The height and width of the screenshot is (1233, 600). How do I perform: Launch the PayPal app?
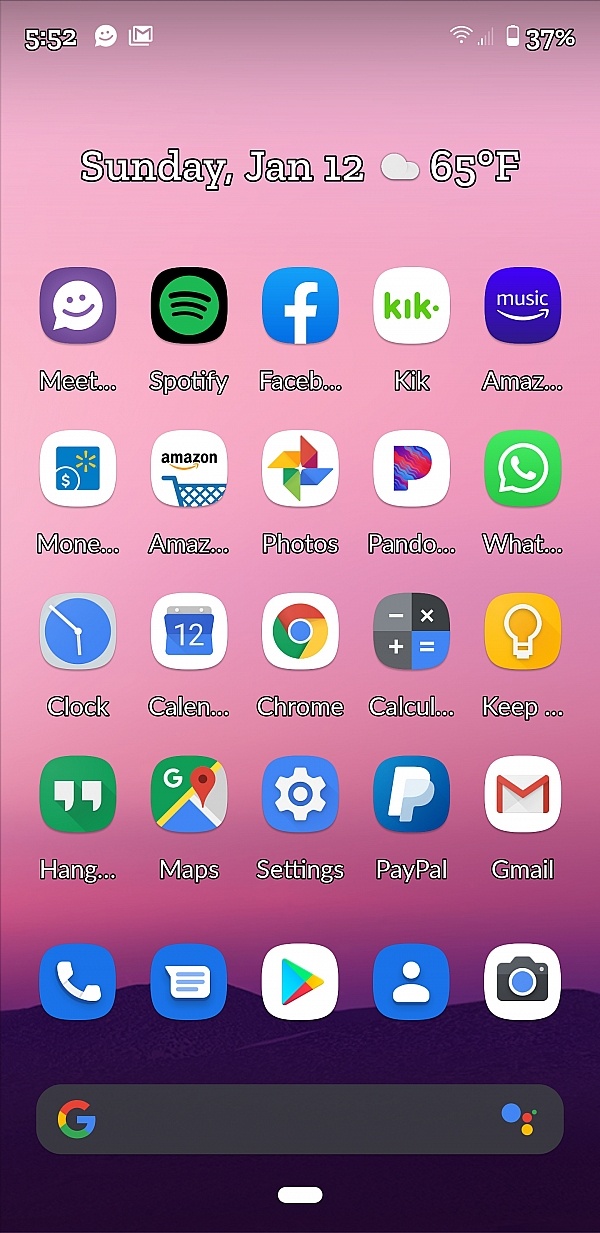point(411,795)
